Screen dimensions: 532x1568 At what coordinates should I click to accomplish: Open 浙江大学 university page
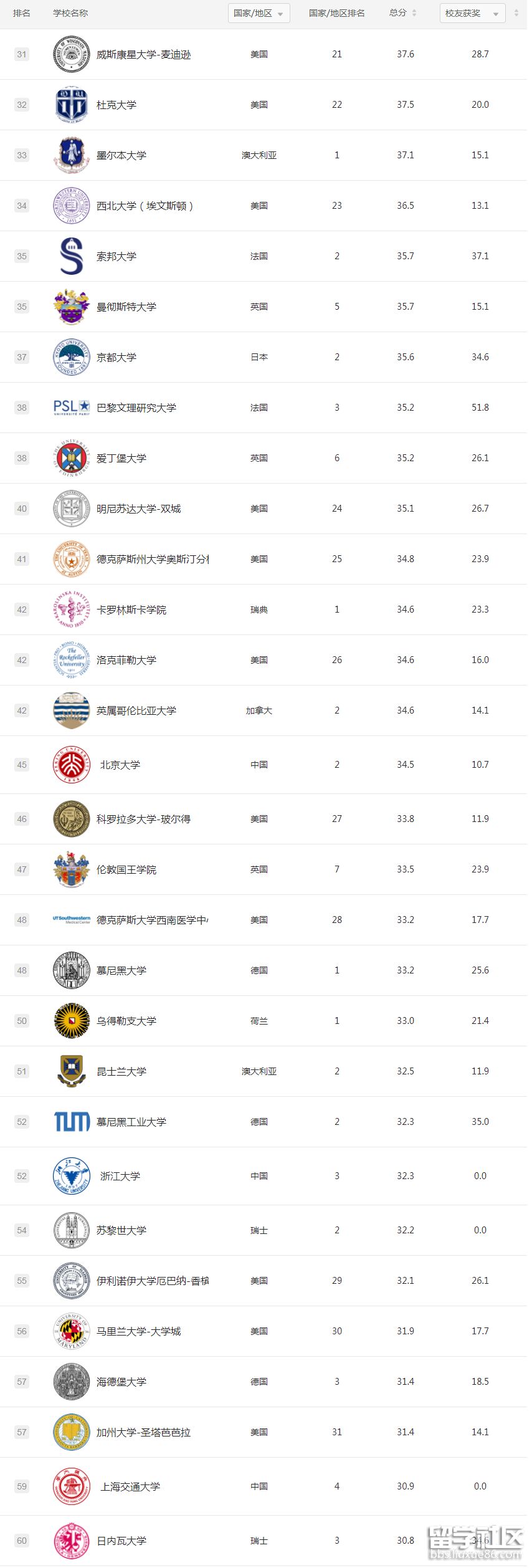coord(120,1177)
